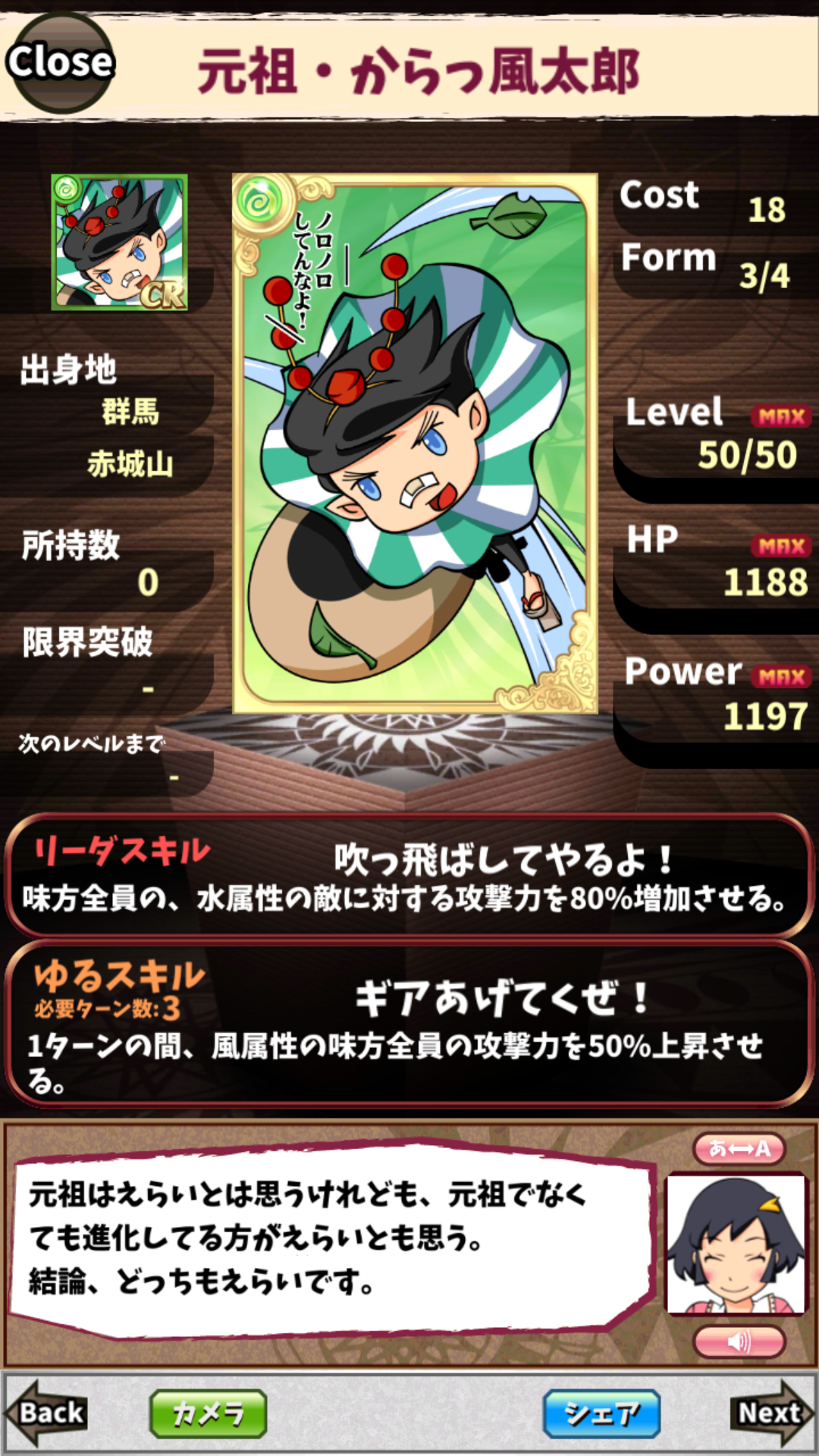Close the character detail screen
The height and width of the screenshot is (1456, 819).
[61, 62]
